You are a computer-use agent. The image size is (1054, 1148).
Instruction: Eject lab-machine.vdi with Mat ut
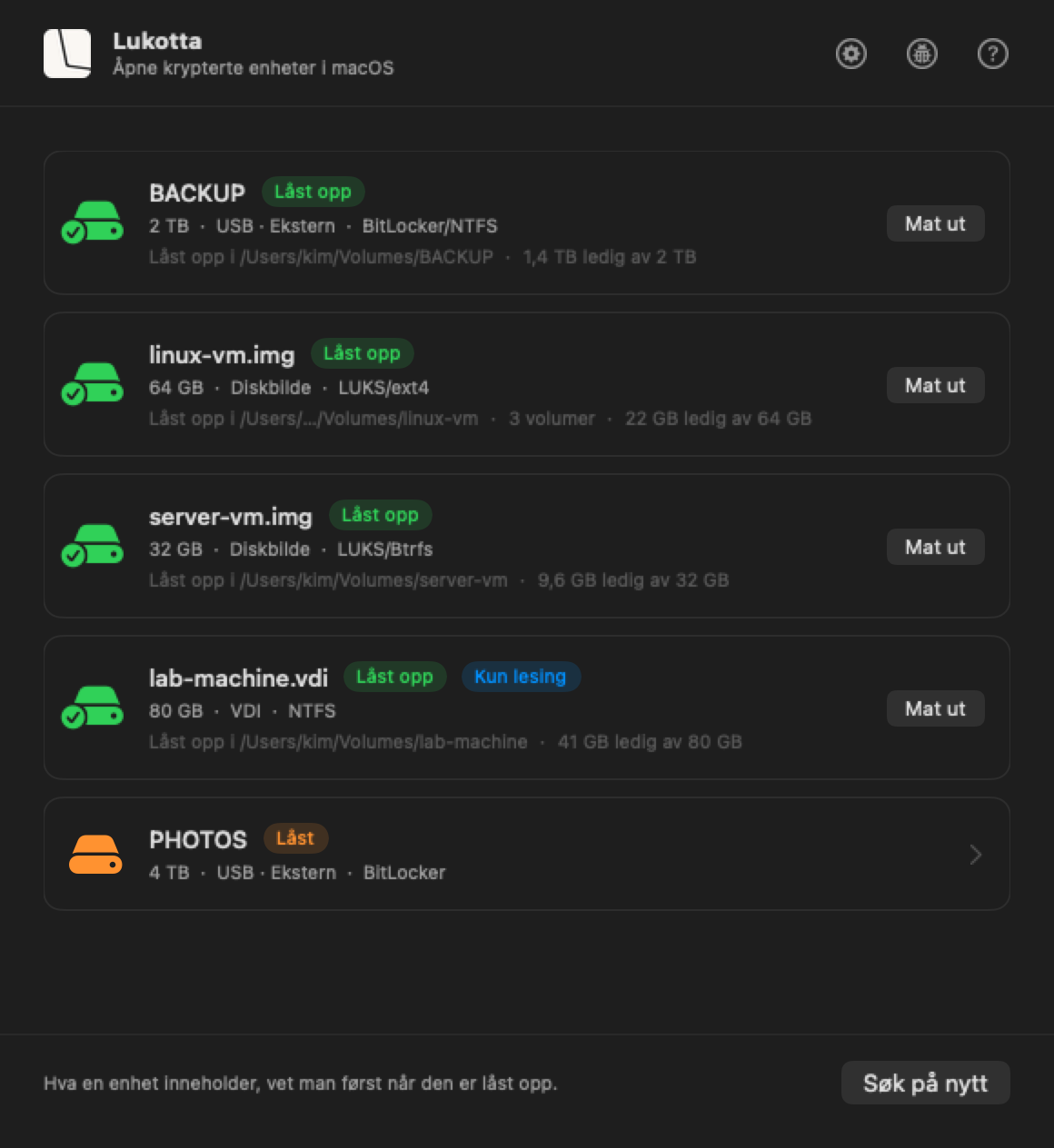[935, 708]
